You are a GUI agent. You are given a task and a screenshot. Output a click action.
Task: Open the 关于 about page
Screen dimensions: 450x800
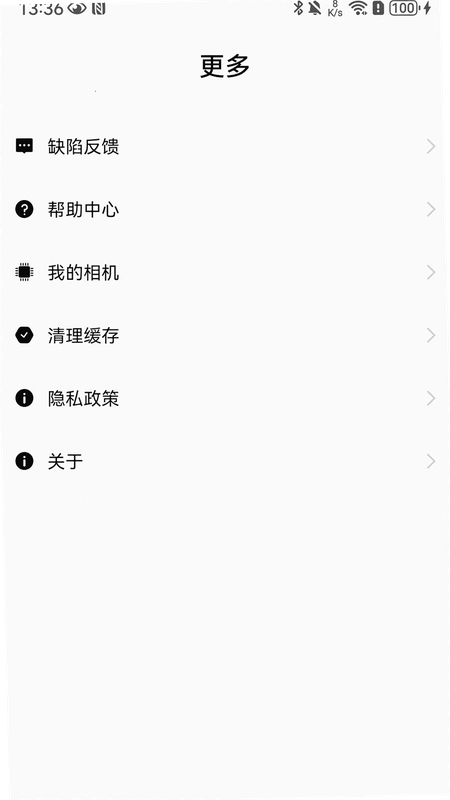[x=225, y=461]
